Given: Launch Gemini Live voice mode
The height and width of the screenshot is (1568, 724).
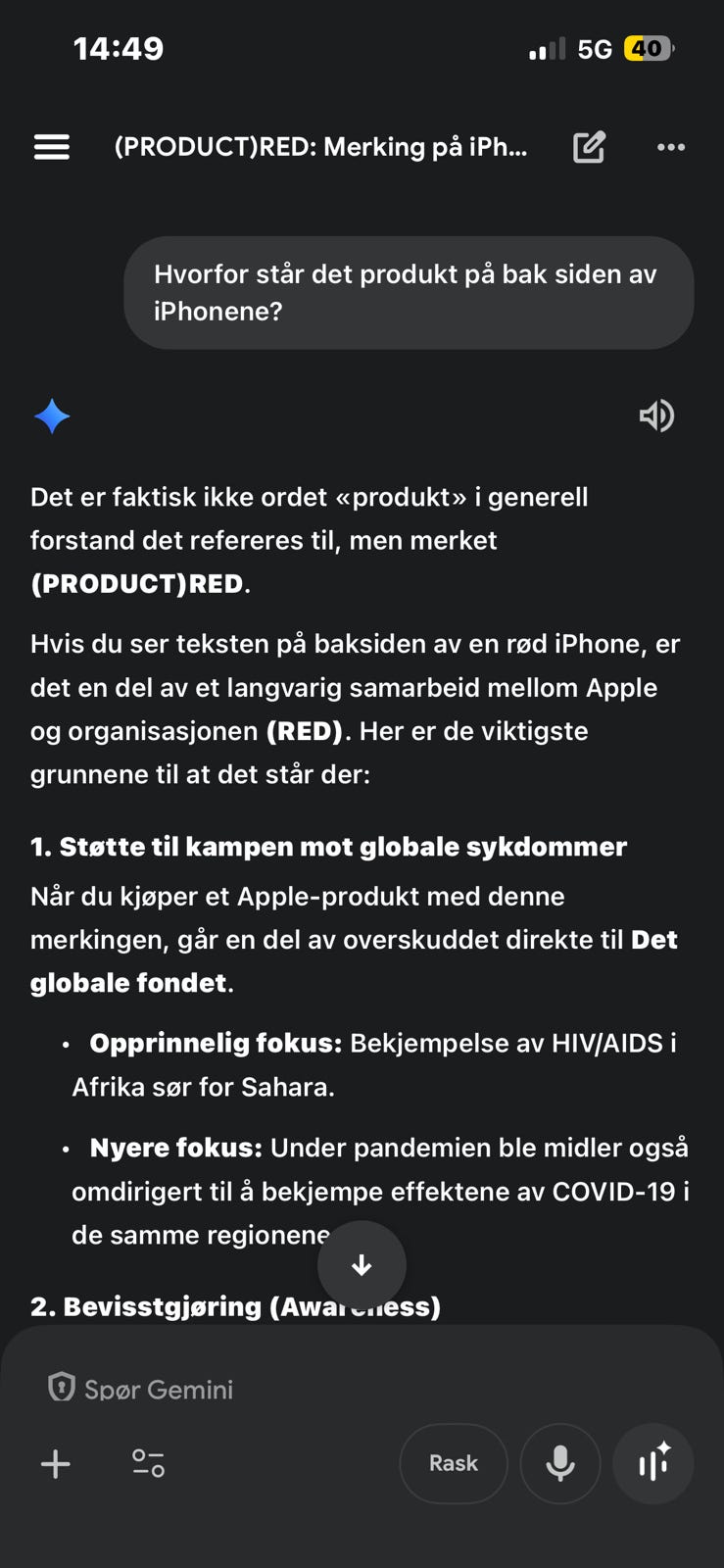Looking at the screenshot, I should pyautogui.click(x=653, y=1463).
